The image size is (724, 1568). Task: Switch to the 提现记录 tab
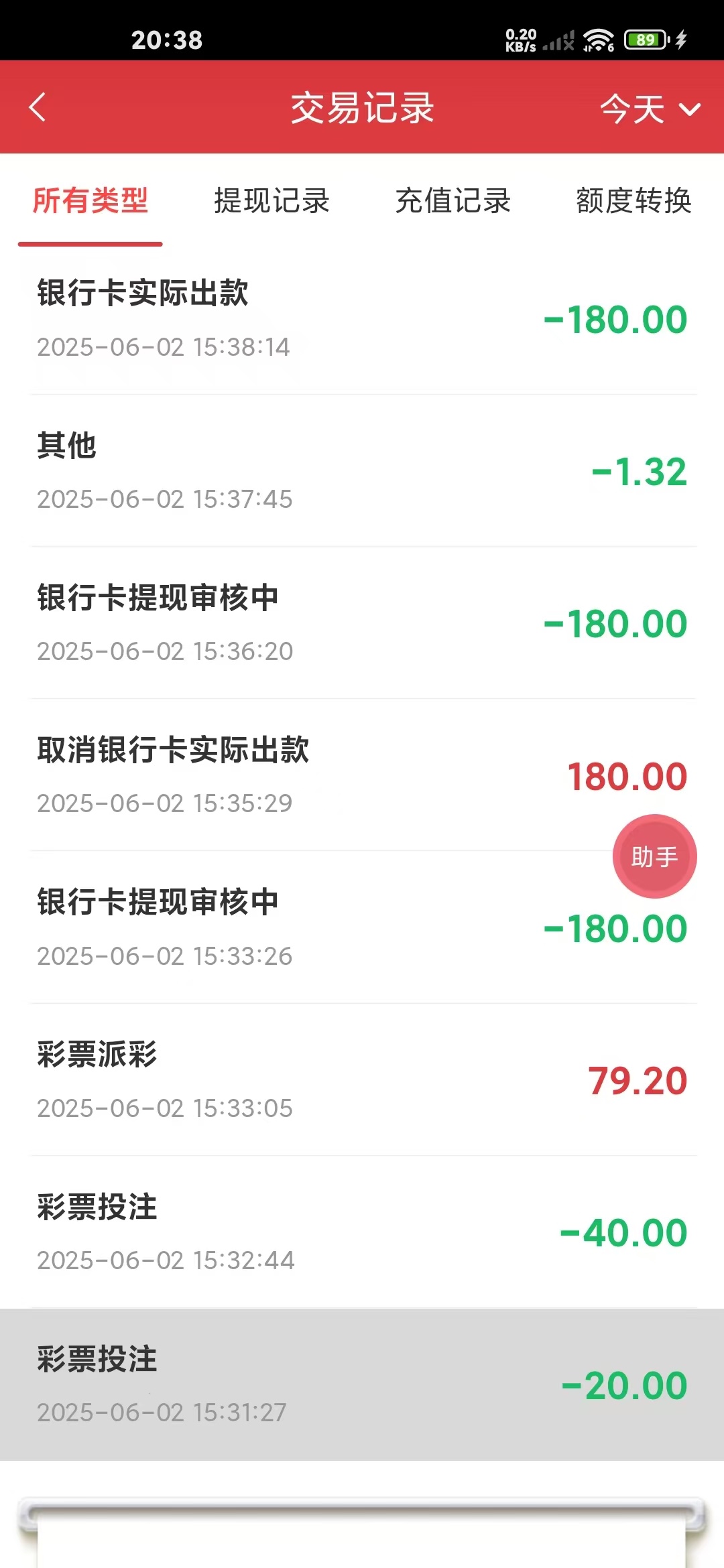(271, 201)
